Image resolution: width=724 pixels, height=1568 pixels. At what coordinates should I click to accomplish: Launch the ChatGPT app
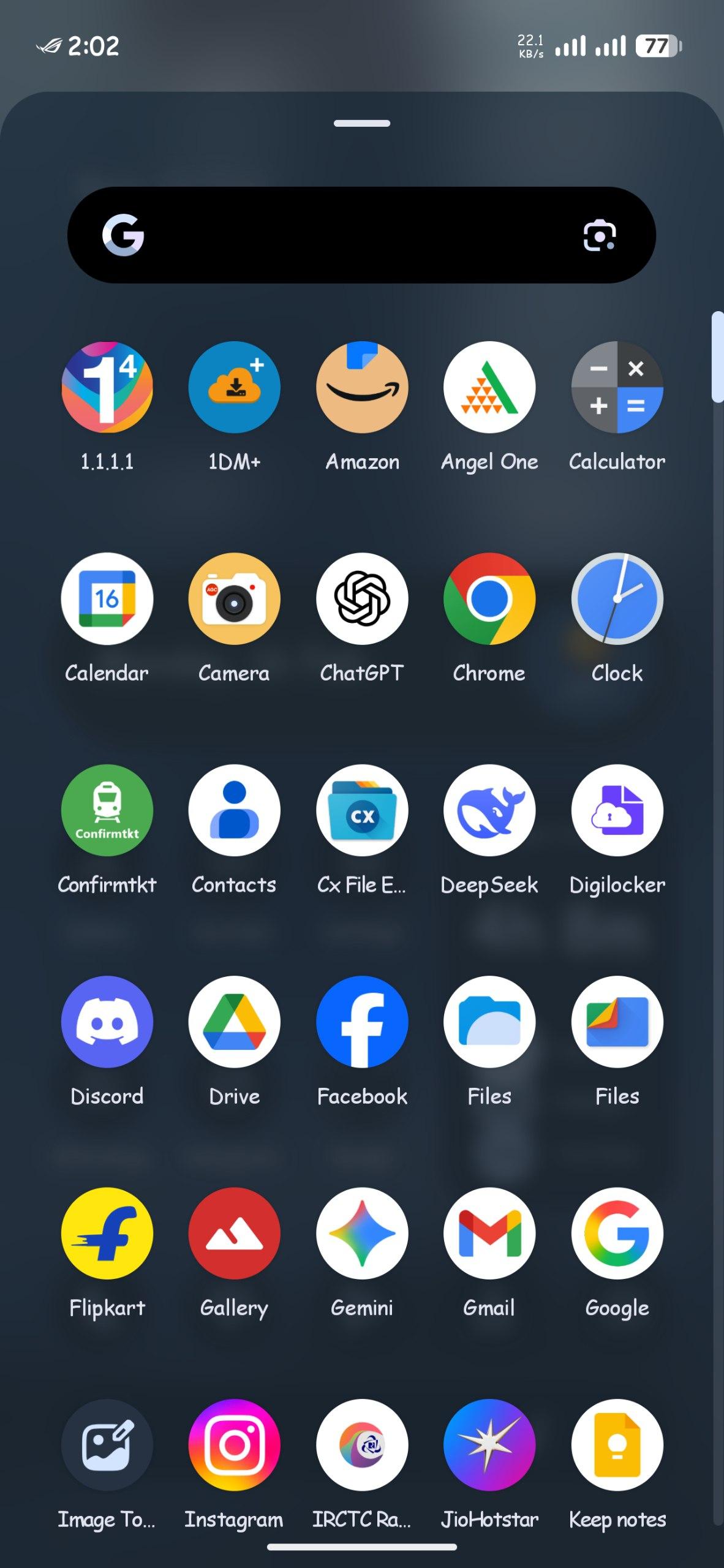click(x=362, y=598)
